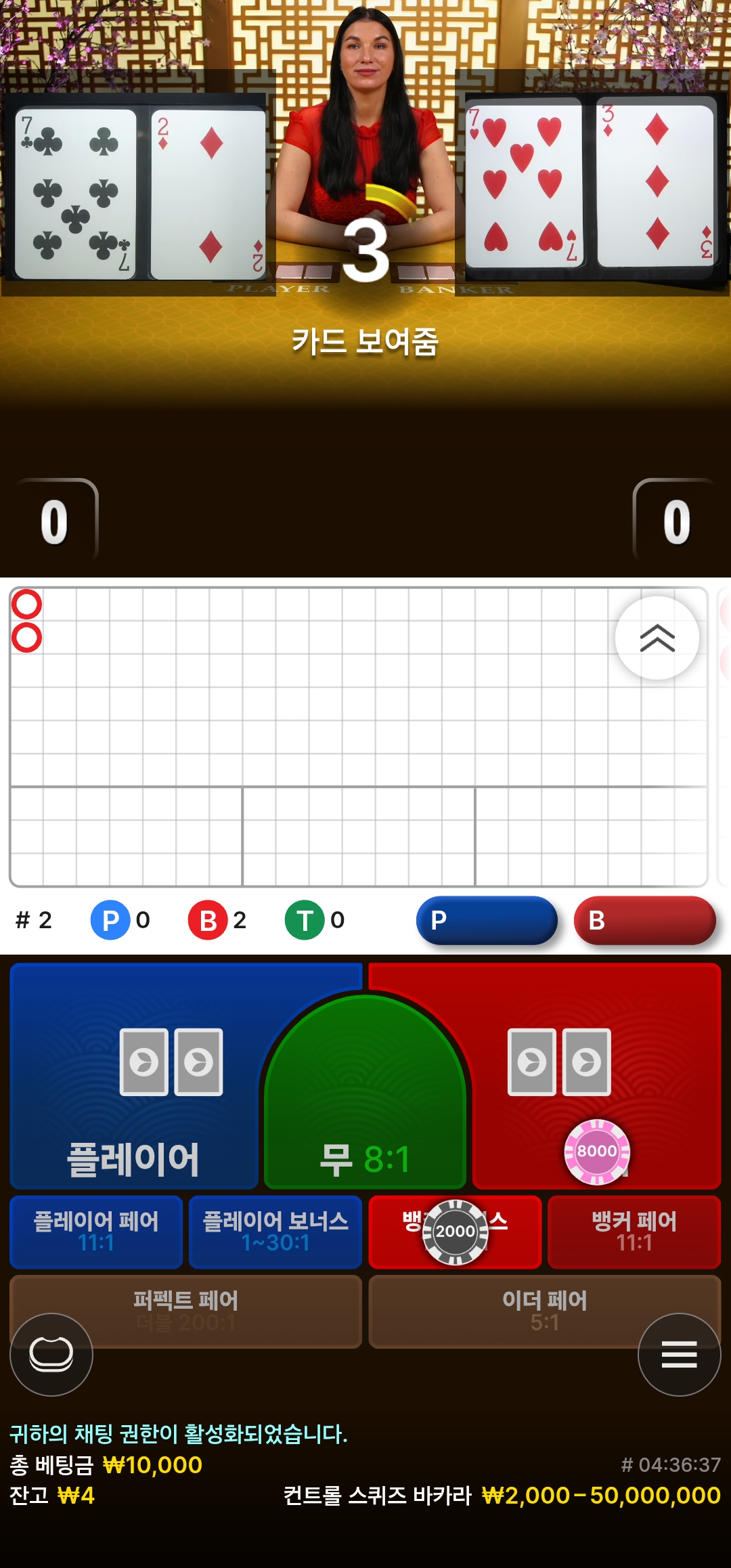The height and width of the screenshot is (1568, 731).
Task: Select 뱅커 페어 11:1 bet
Action: 634,1232
